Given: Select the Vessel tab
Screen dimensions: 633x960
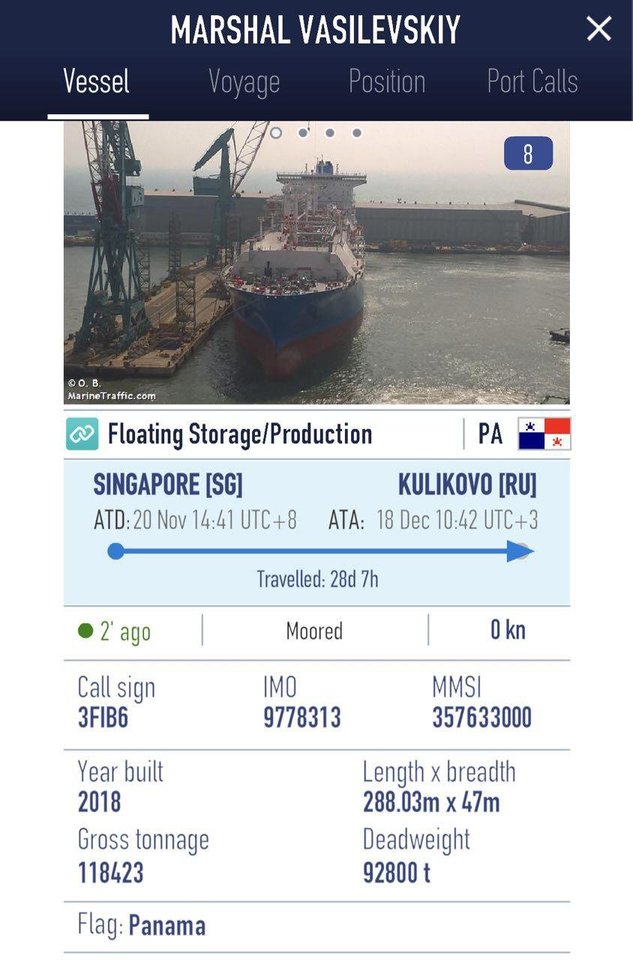Looking at the screenshot, I should pyautogui.click(x=97, y=82).
